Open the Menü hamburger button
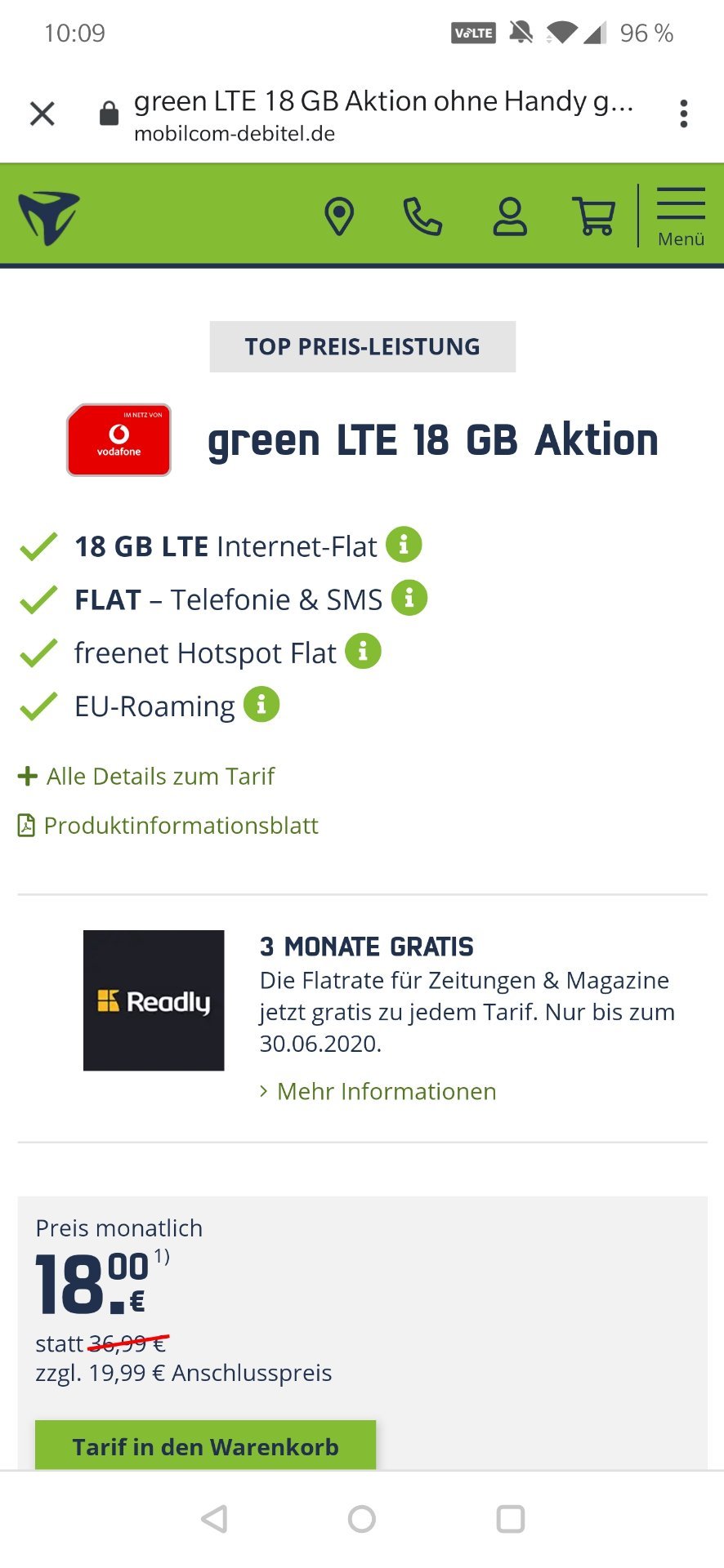 (x=681, y=216)
